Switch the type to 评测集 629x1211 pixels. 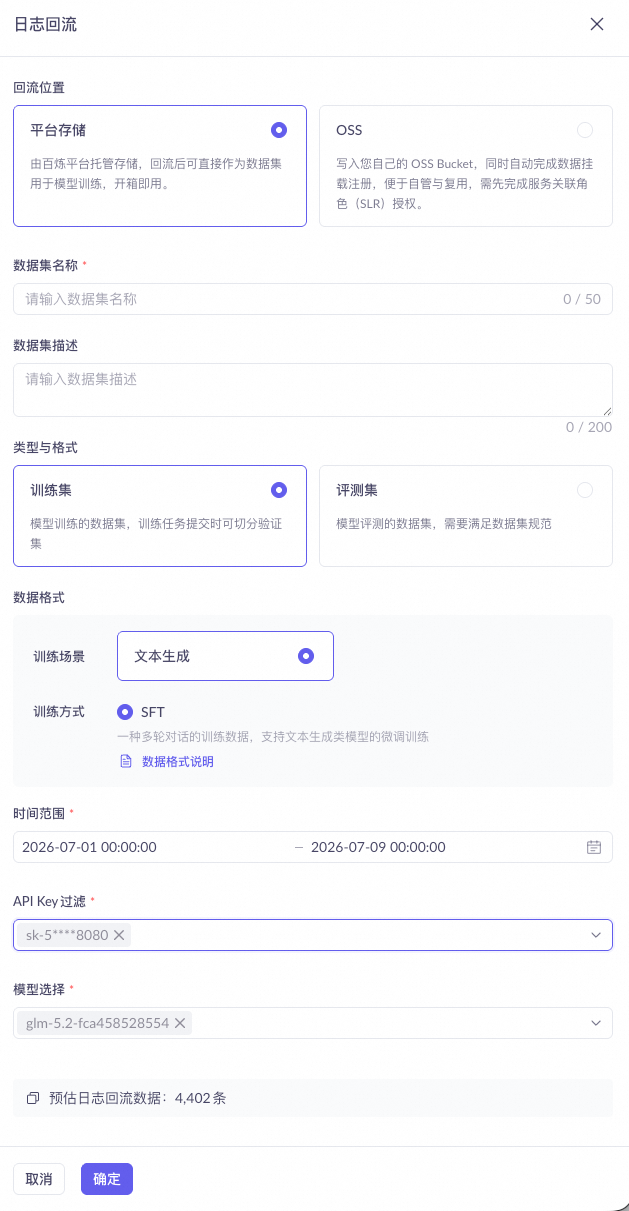point(466,516)
